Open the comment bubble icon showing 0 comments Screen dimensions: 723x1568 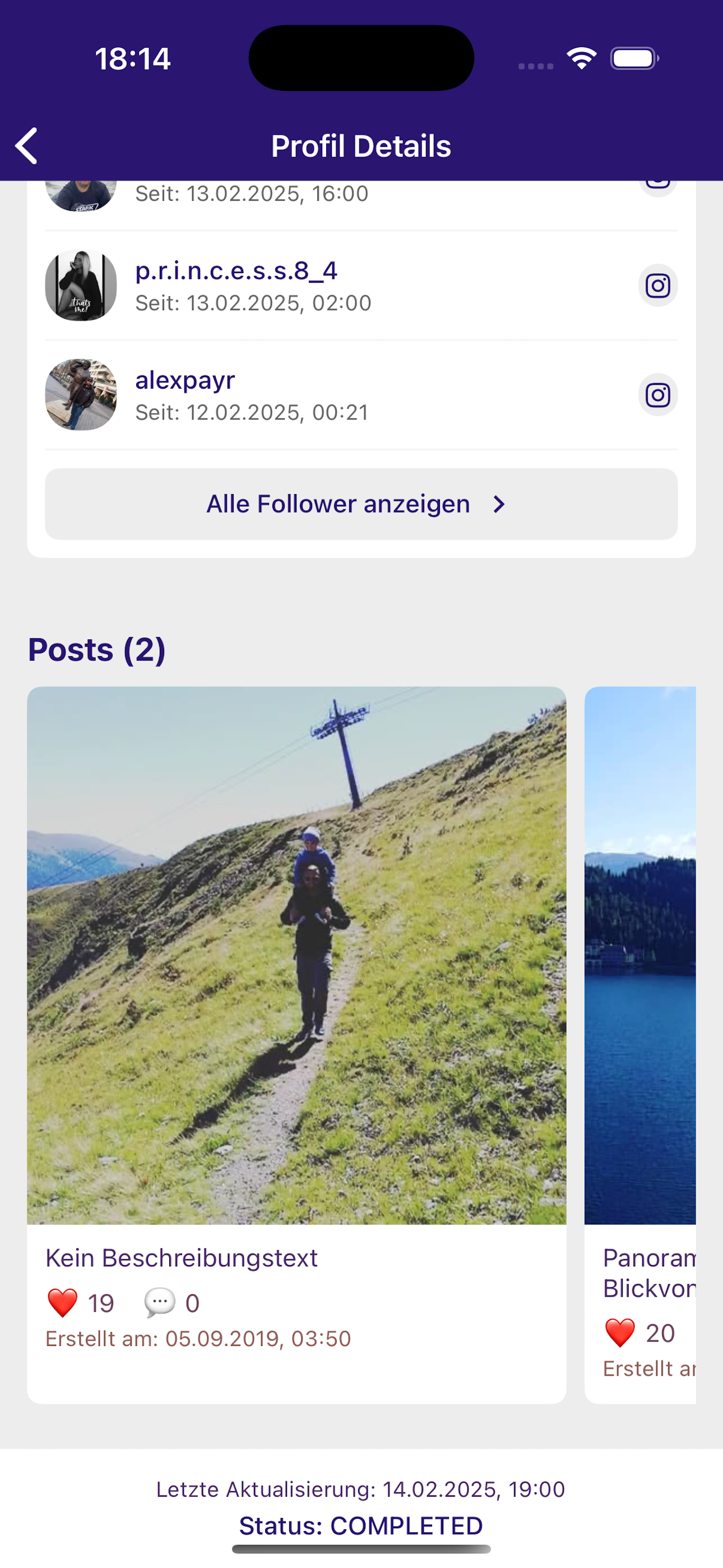tap(159, 1303)
